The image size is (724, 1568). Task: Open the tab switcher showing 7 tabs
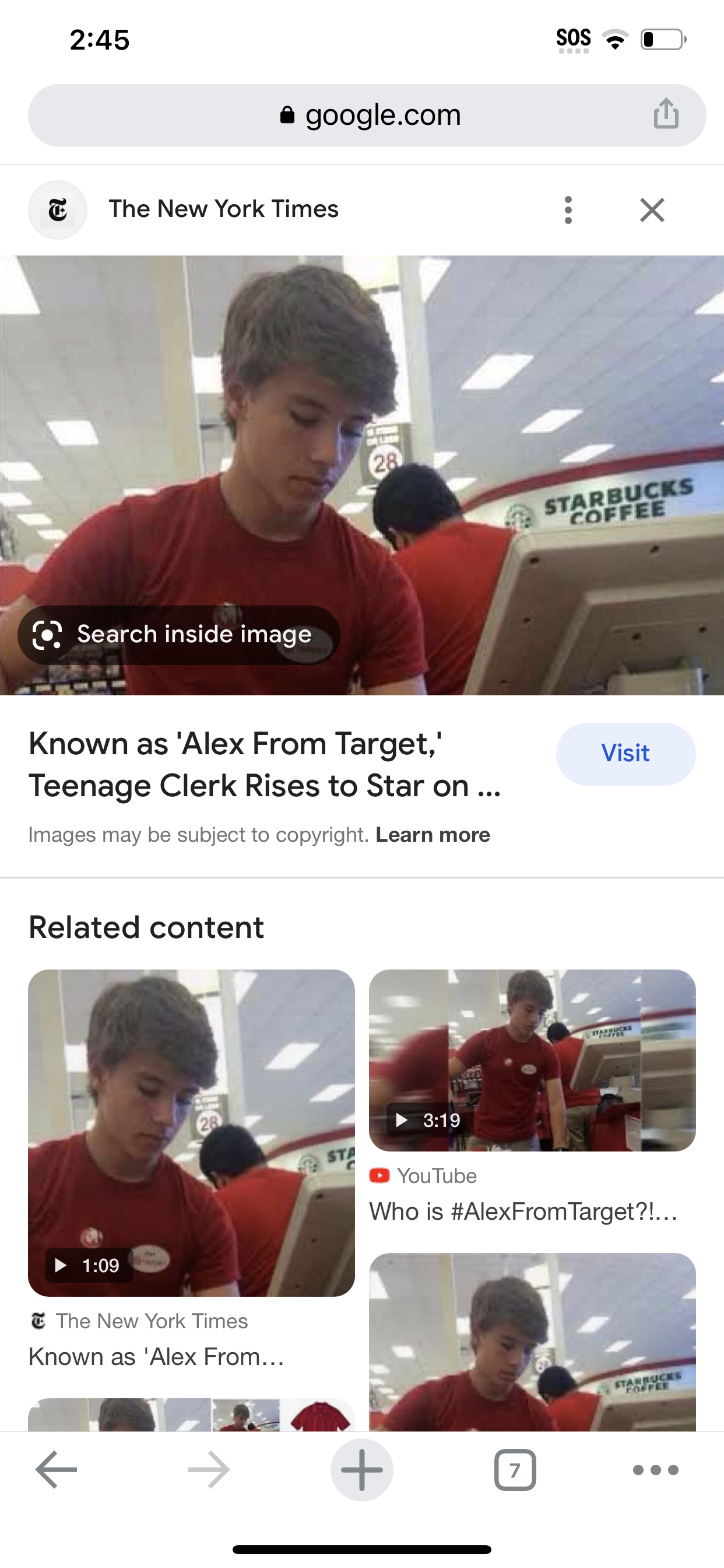515,1470
